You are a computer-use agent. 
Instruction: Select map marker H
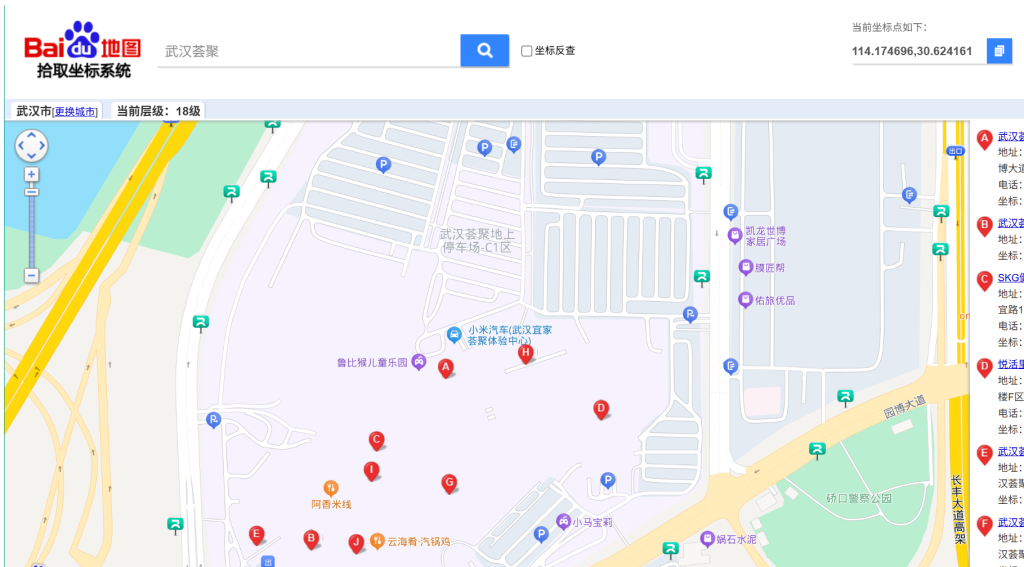[525, 352]
